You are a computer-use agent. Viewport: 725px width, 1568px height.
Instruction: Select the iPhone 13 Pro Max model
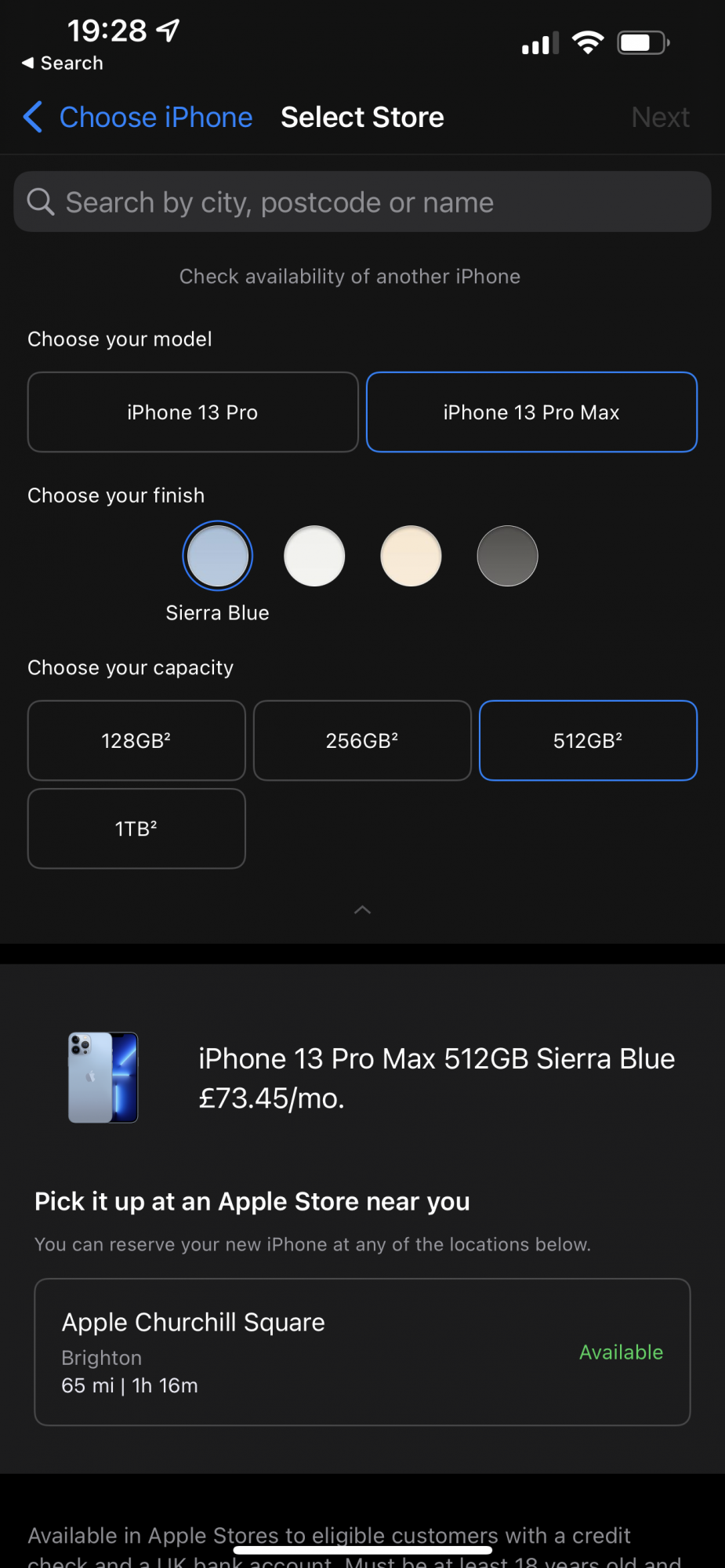coord(531,412)
